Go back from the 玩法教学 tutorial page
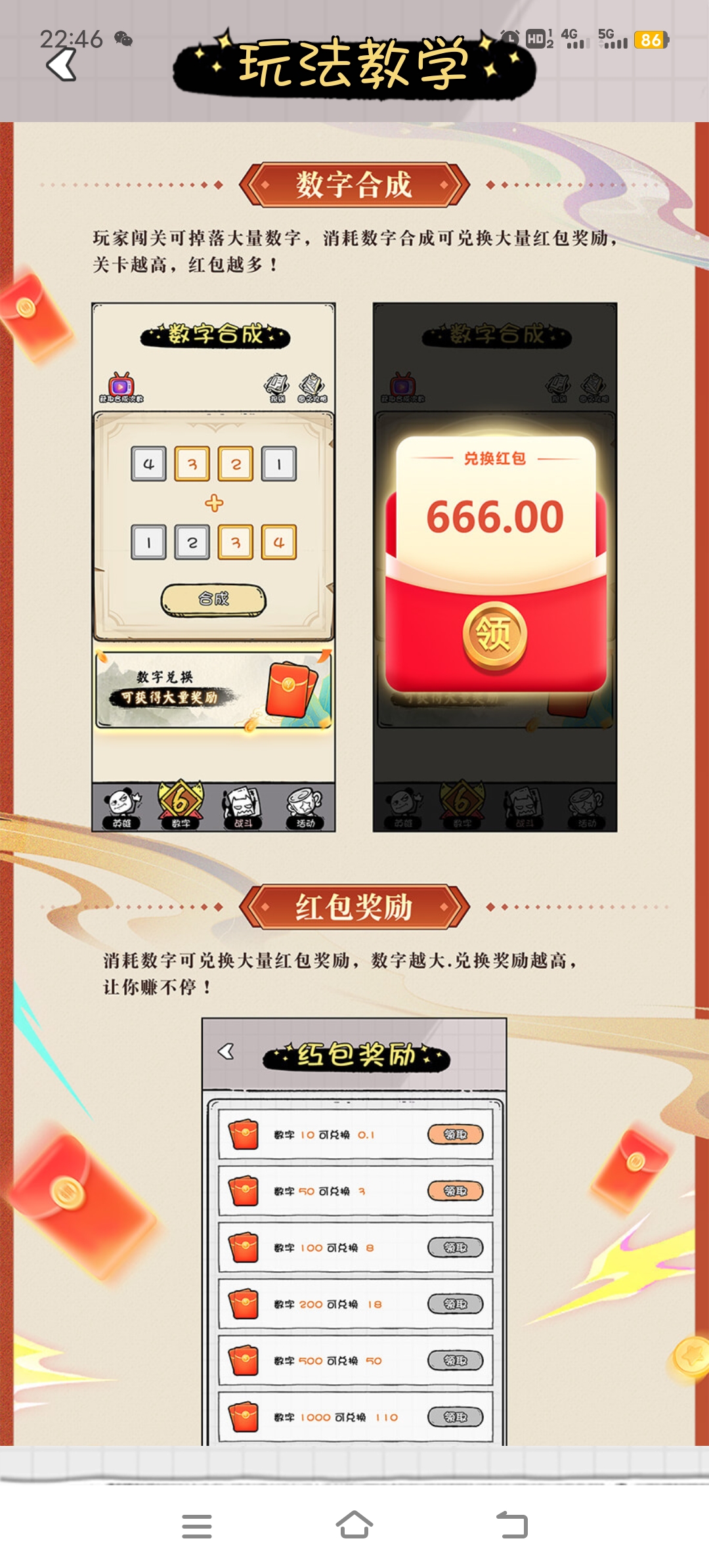 [x=62, y=65]
